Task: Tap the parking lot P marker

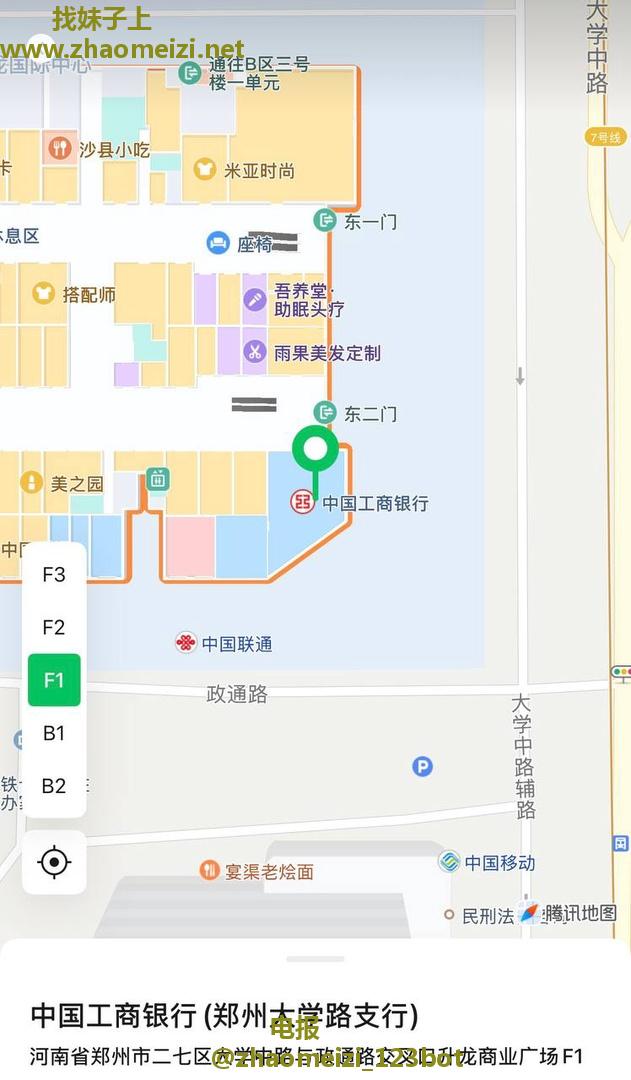Action: (x=423, y=767)
